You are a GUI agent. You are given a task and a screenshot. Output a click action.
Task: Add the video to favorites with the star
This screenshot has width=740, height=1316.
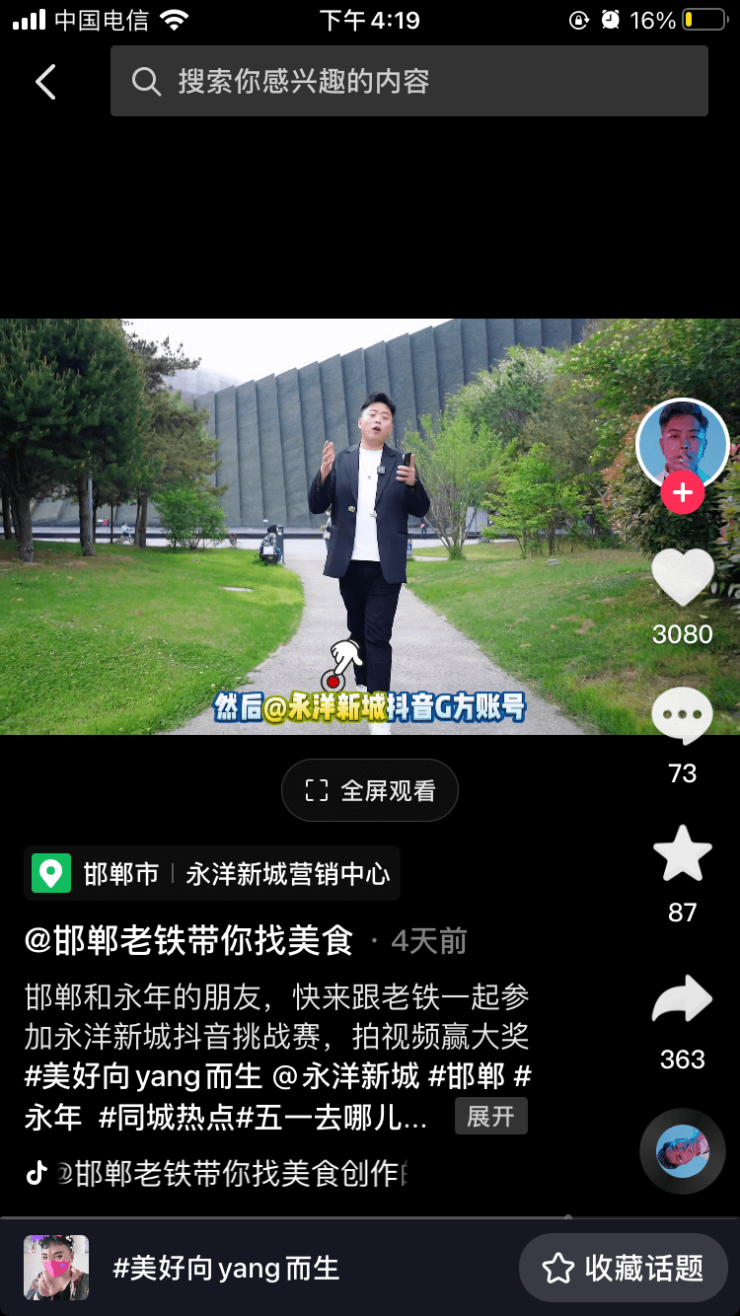(x=682, y=855)
